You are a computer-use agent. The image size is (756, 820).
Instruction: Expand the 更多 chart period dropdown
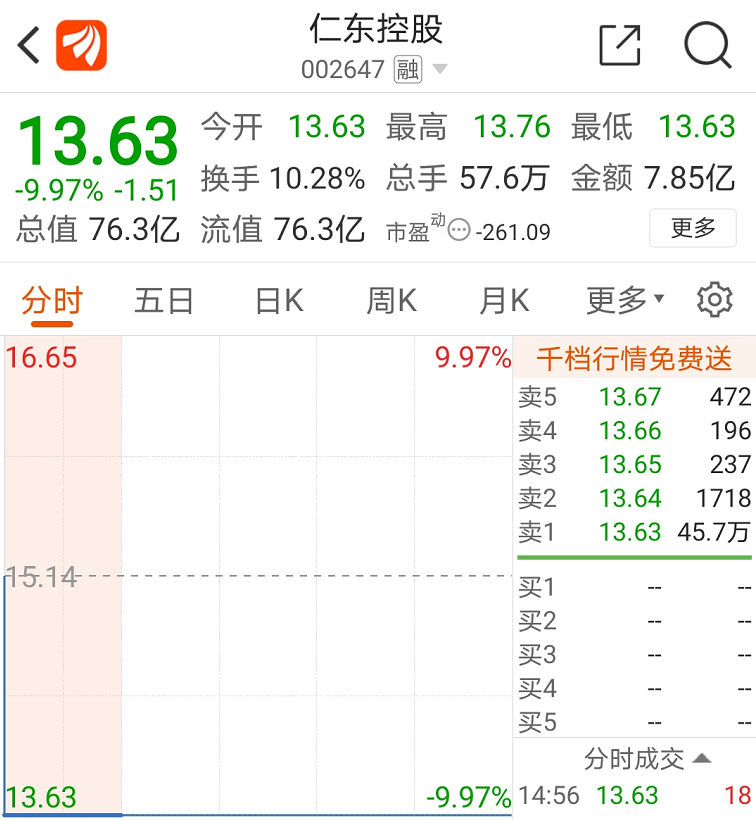point(625,300)
